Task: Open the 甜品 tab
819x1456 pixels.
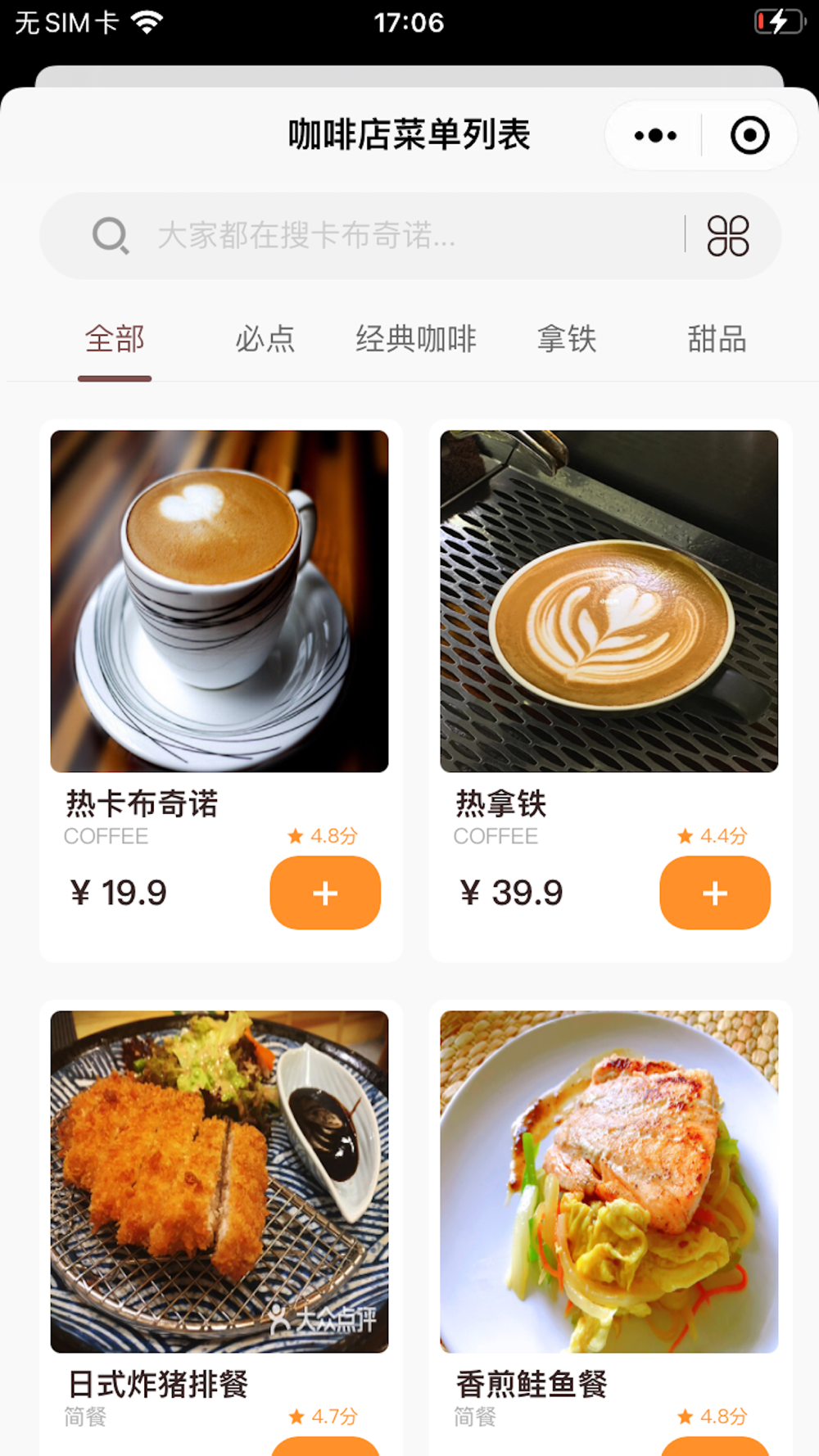Action: (x=717, y=339)
